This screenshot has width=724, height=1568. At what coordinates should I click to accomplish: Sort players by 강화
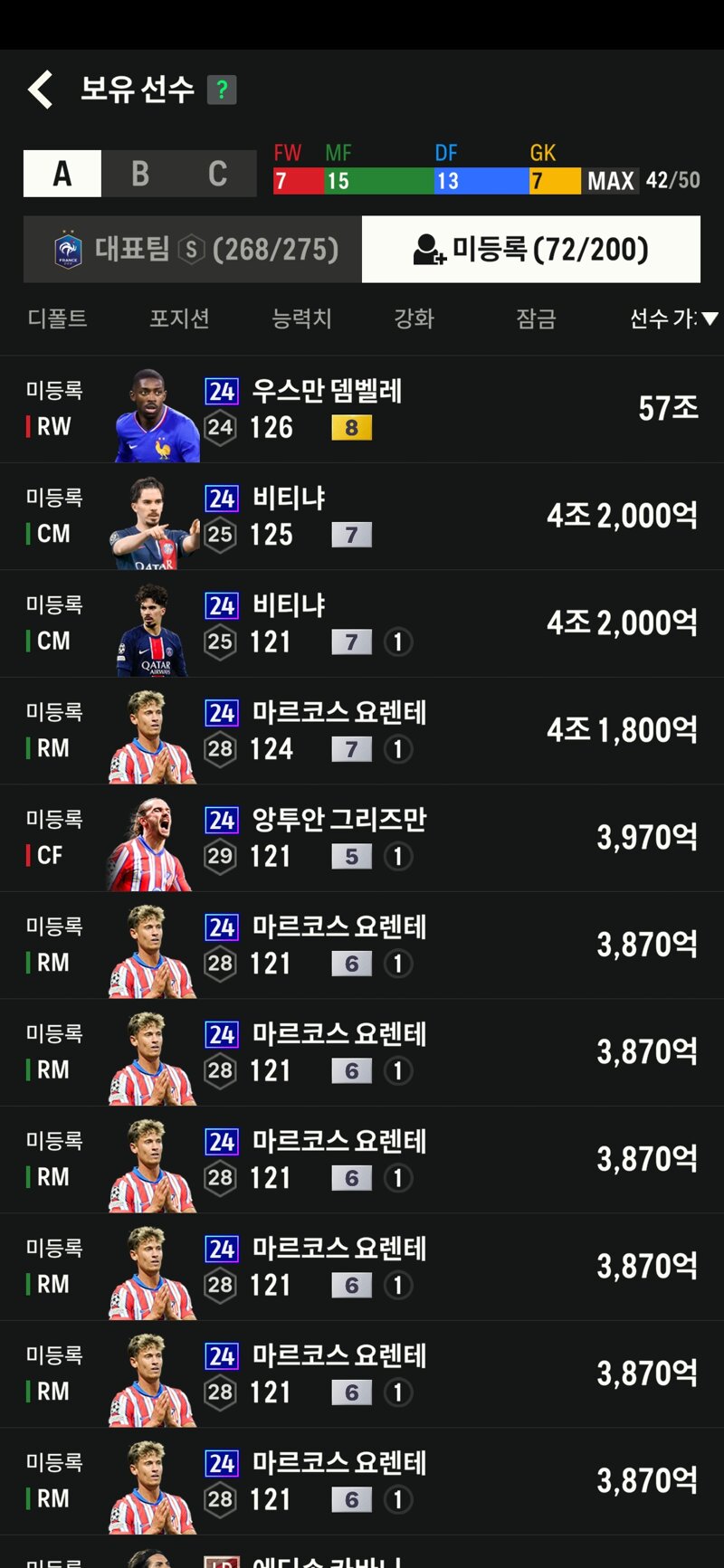(414, 318)
